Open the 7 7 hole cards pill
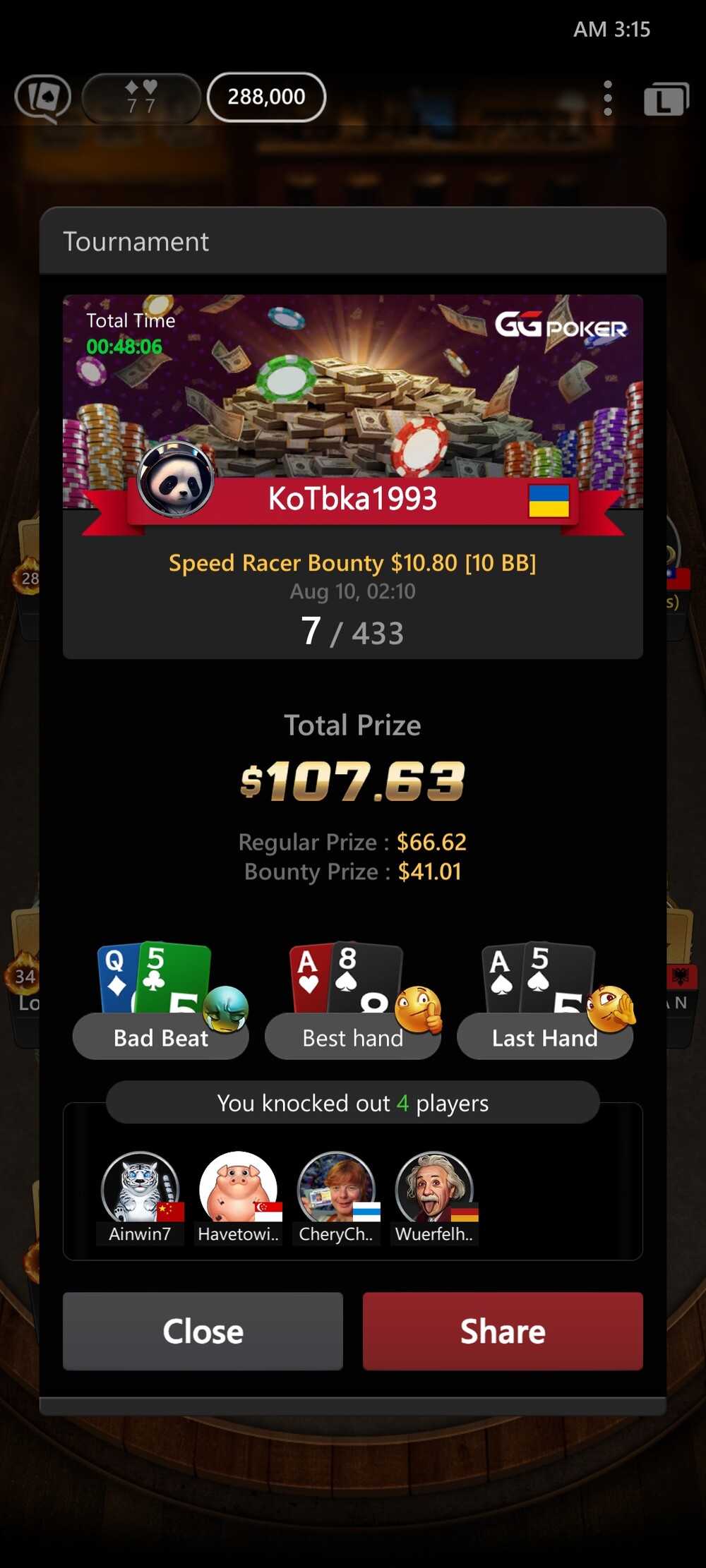706x1568 pixels. click(141, 97)
